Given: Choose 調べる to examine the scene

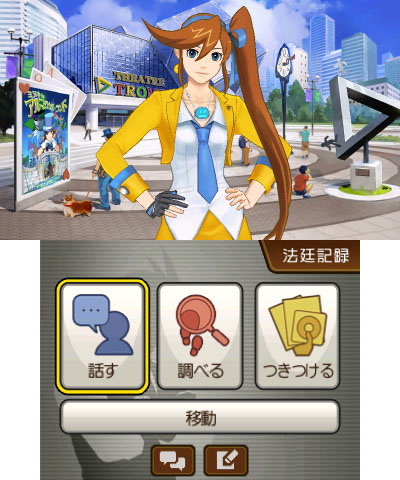Looking at the screenshot, I should click(x=200, y=336).
